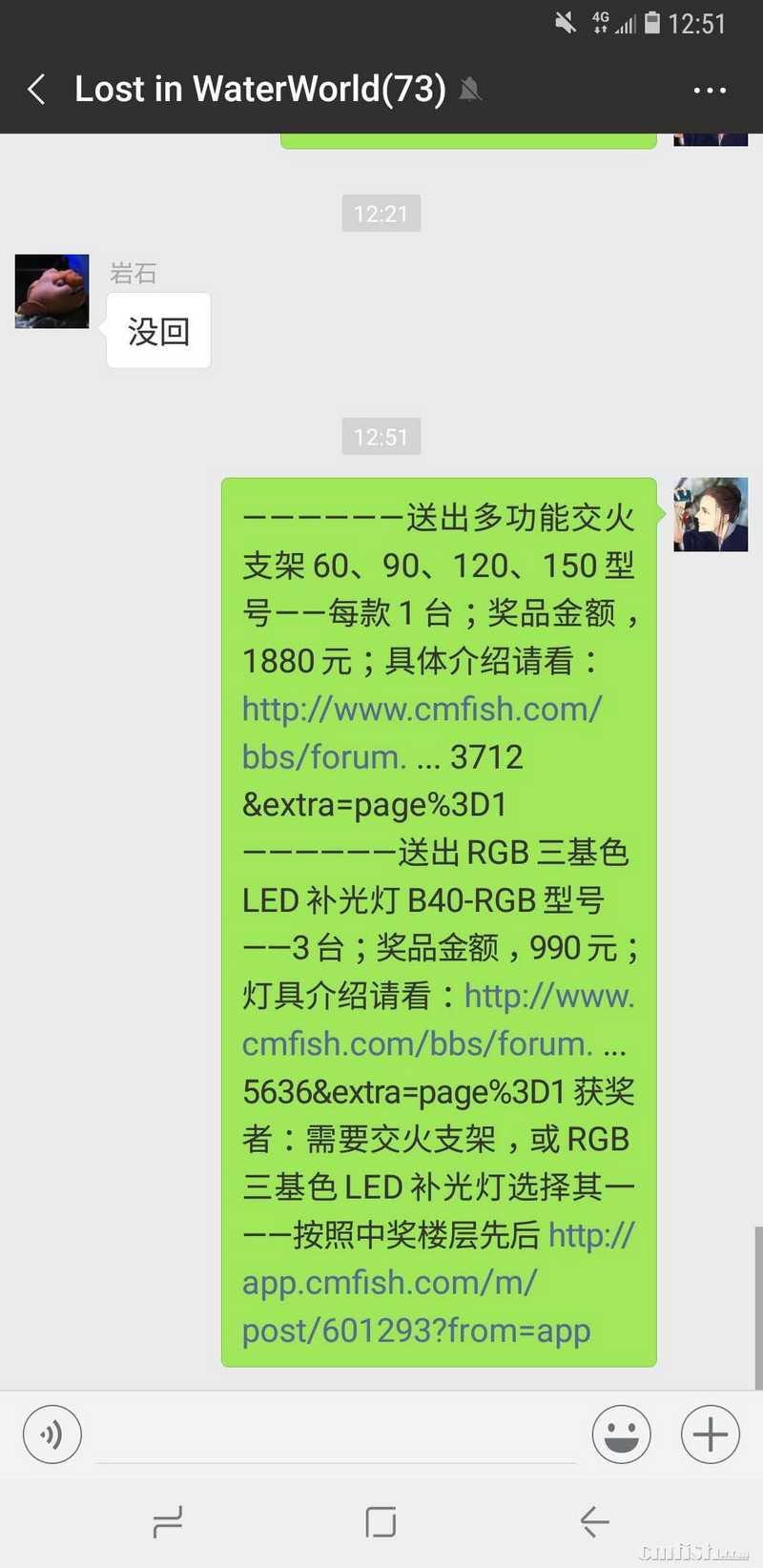Tap the message text field
The image size is (763, 1568).
(x=336, y=1434)
